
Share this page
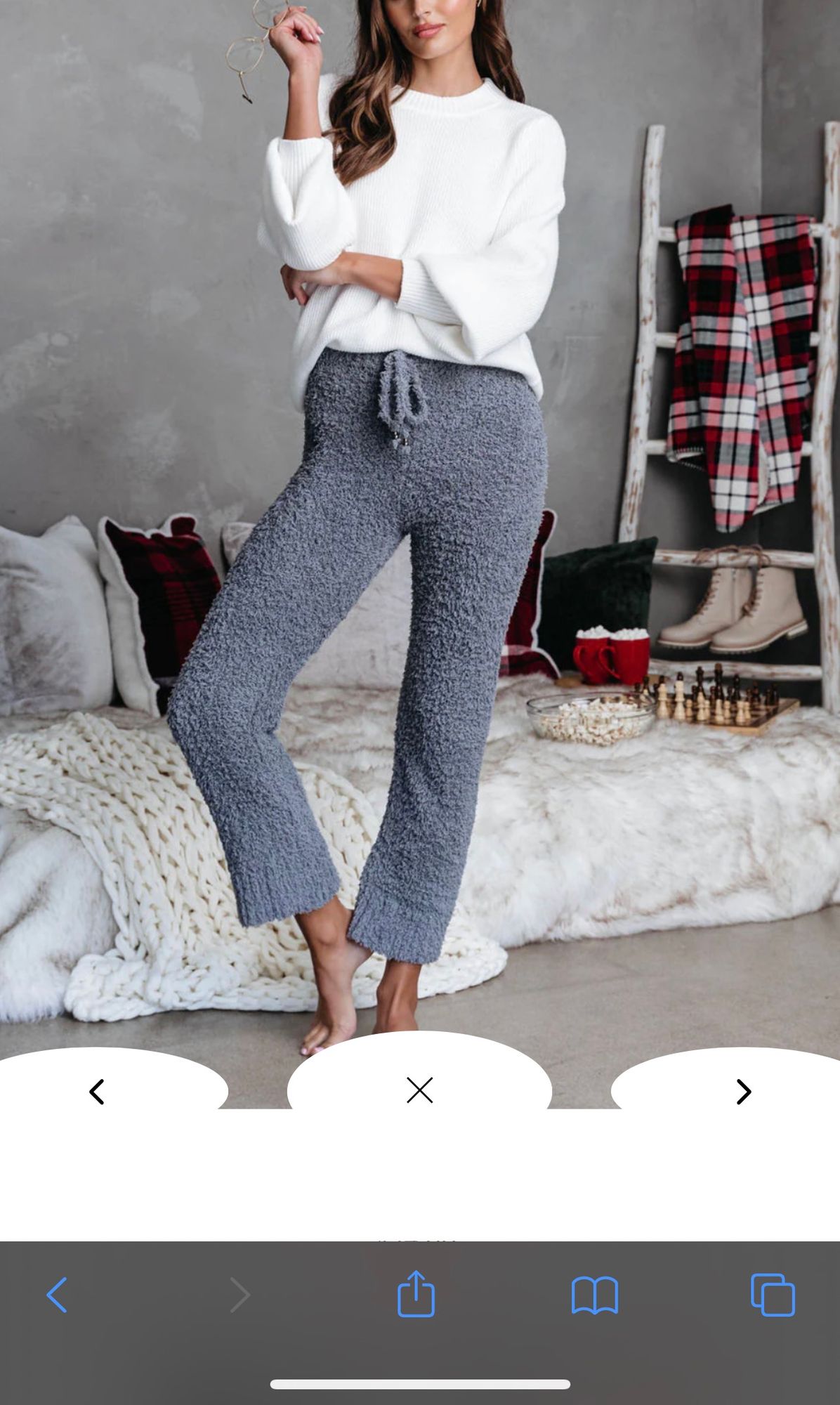(416, 1293)
